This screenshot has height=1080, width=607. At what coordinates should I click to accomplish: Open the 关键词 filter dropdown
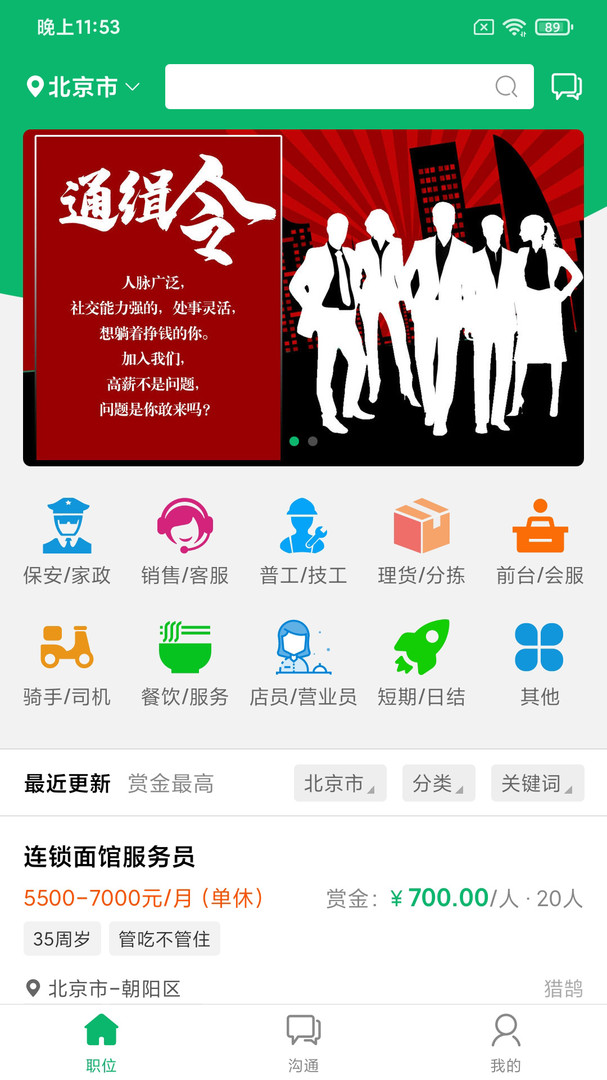(537, 784)
